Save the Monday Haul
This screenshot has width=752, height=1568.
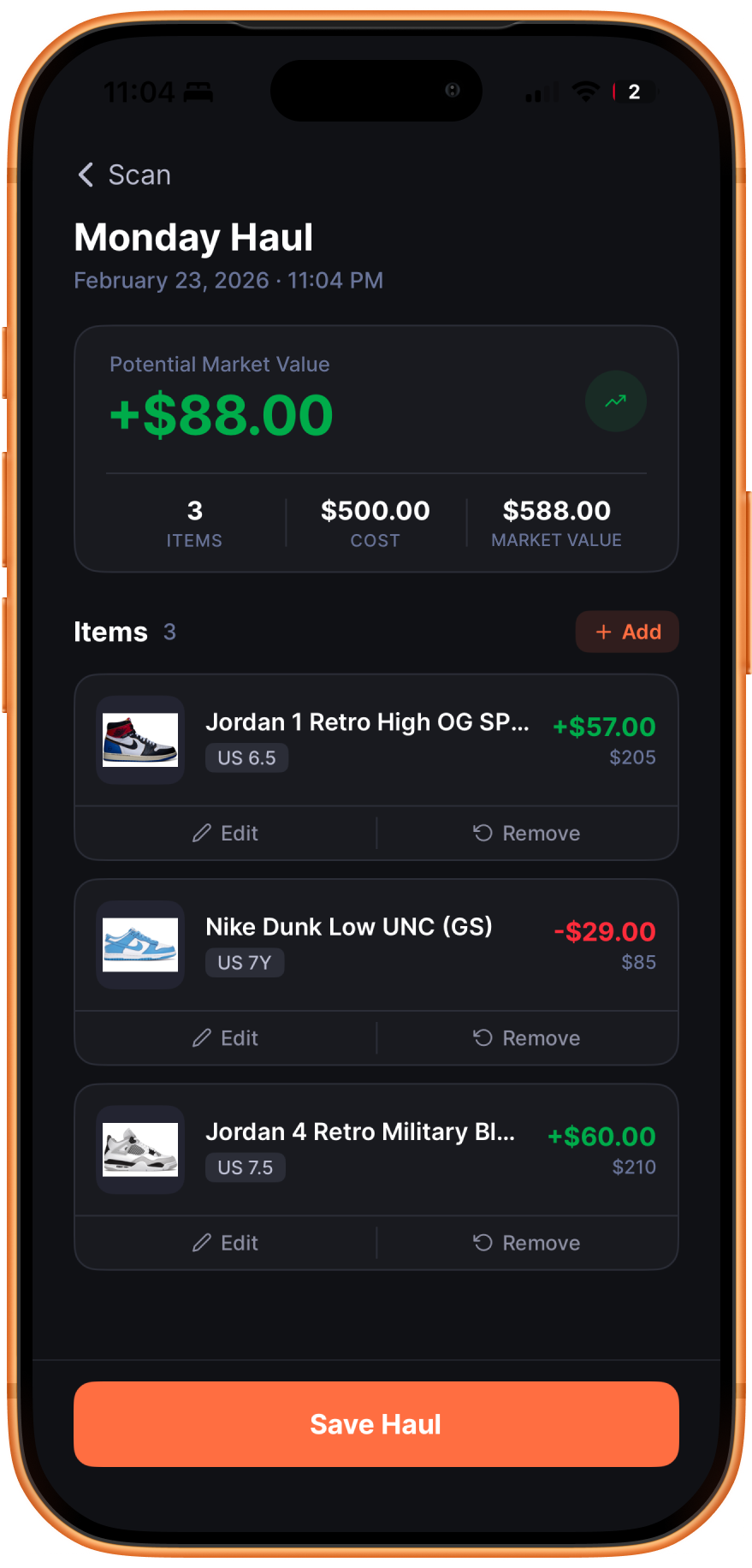pos(376,1424)
